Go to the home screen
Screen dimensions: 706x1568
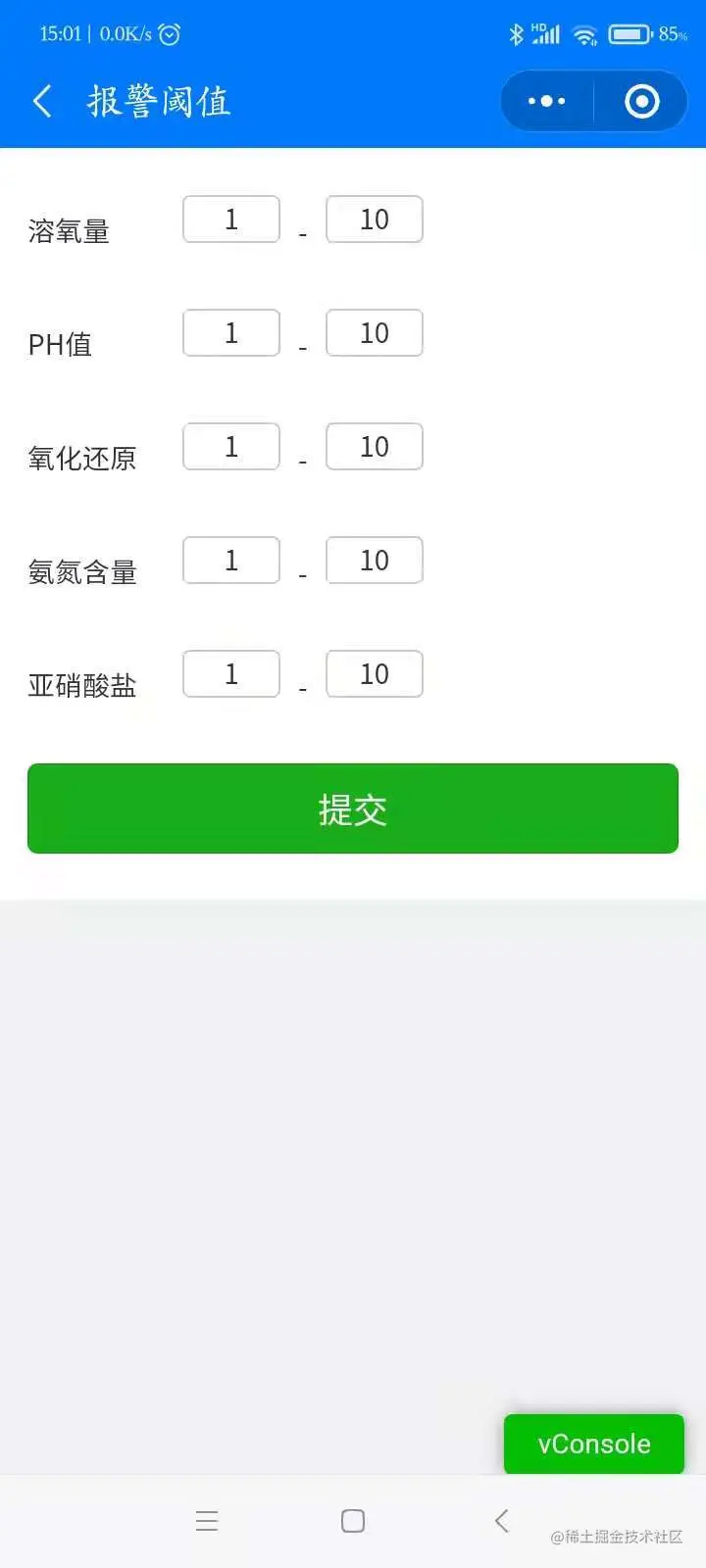click(353, 1521)
